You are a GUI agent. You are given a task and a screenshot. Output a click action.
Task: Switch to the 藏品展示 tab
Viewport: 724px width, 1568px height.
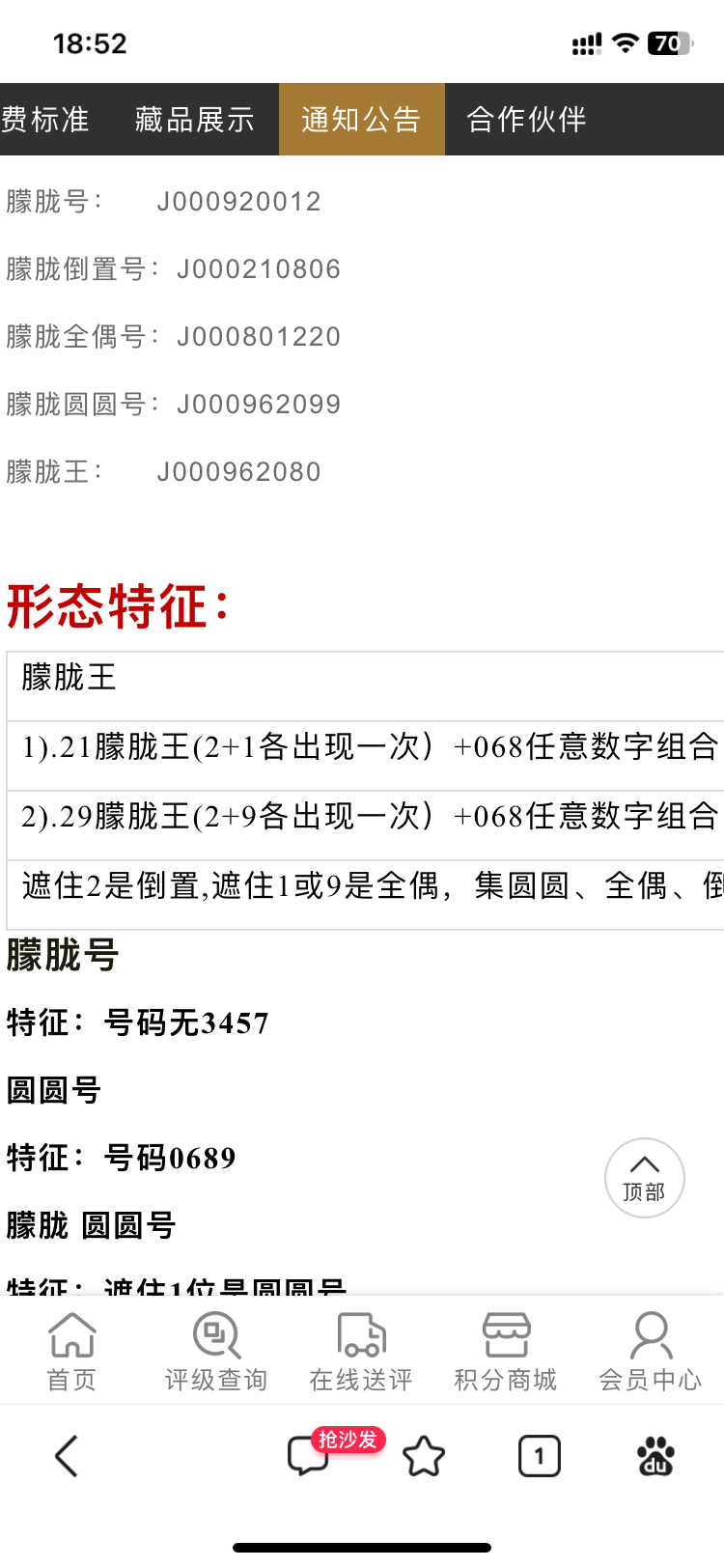pyautogui.click(x=194, y=120)
